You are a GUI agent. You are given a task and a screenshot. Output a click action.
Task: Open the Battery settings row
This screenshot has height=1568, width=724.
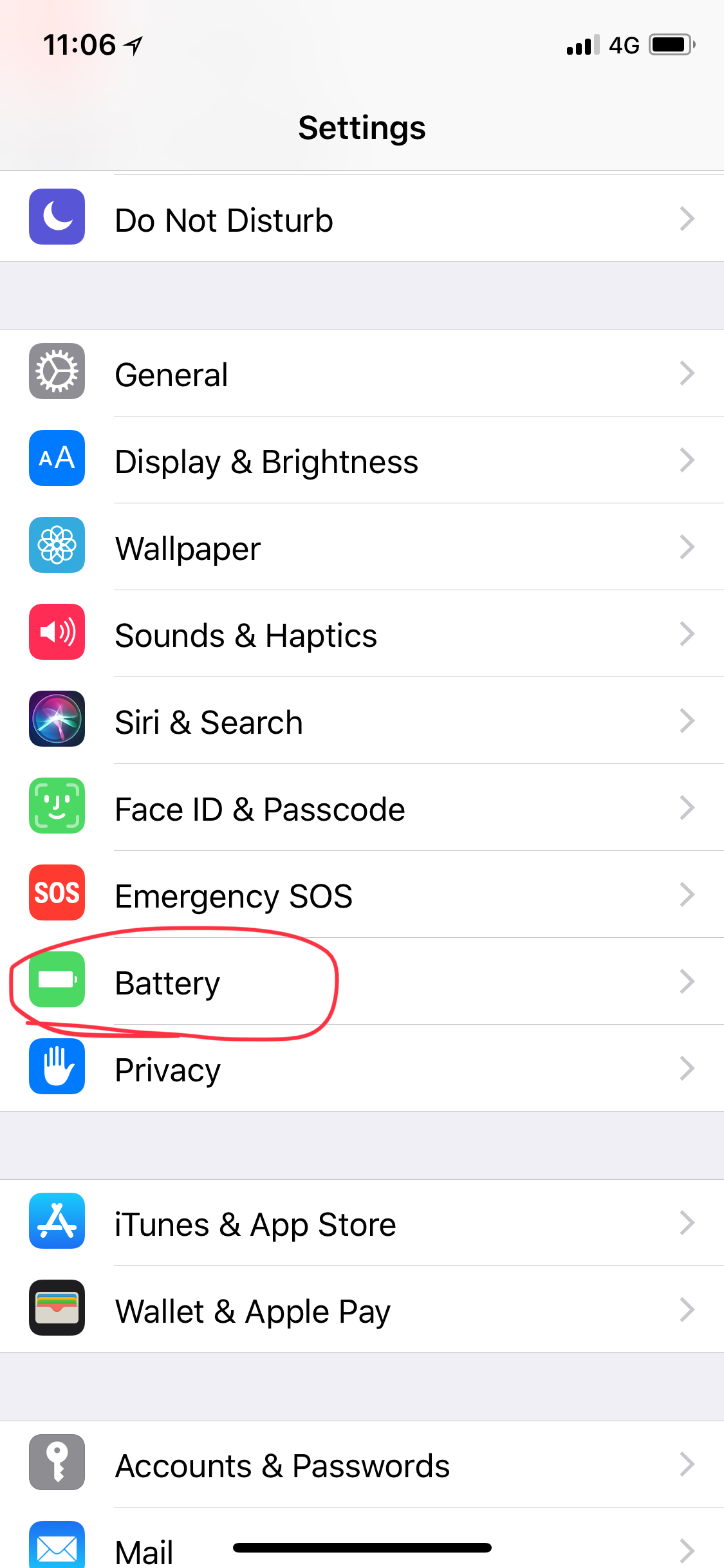click(x=362, y=982)
